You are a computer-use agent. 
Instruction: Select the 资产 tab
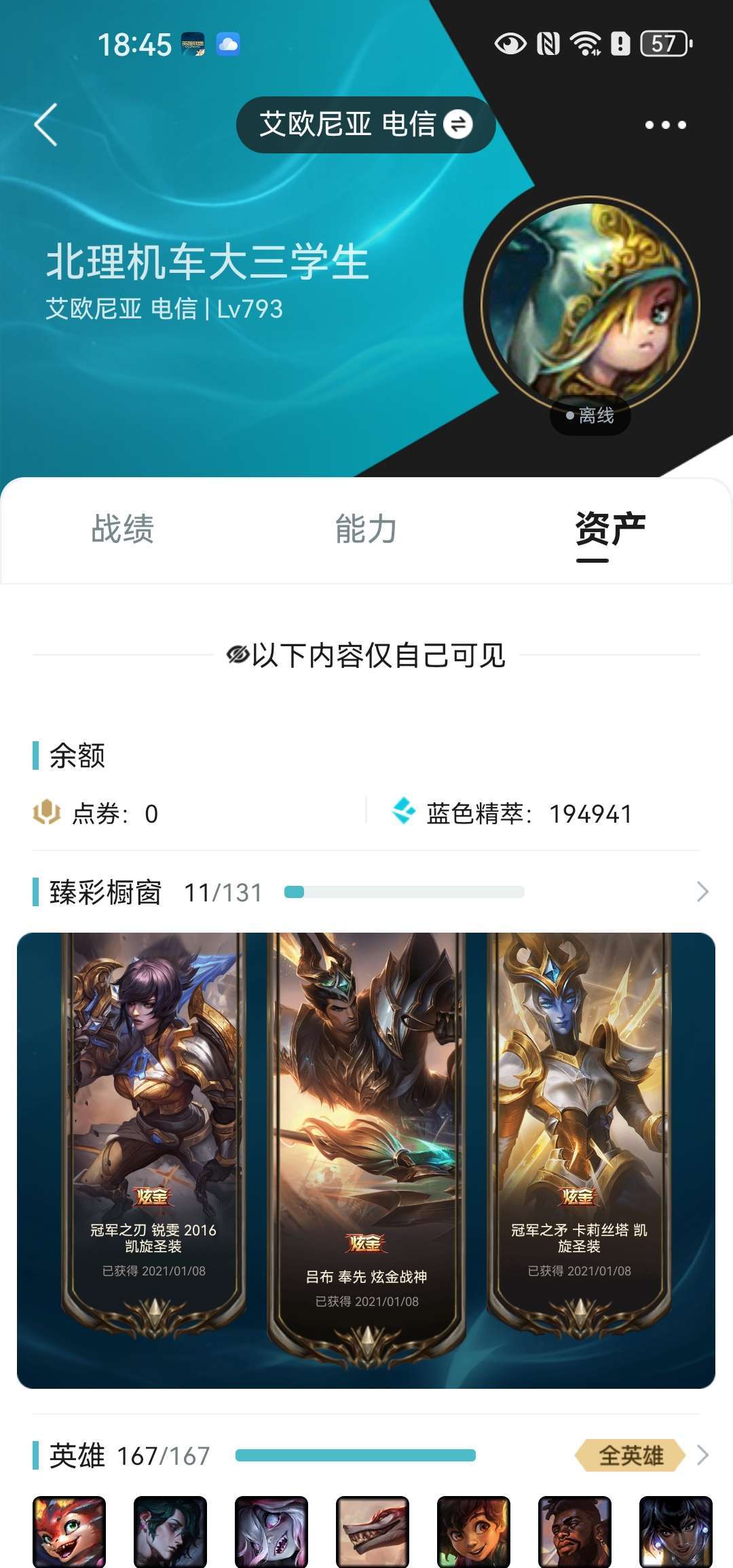[610, 530]
